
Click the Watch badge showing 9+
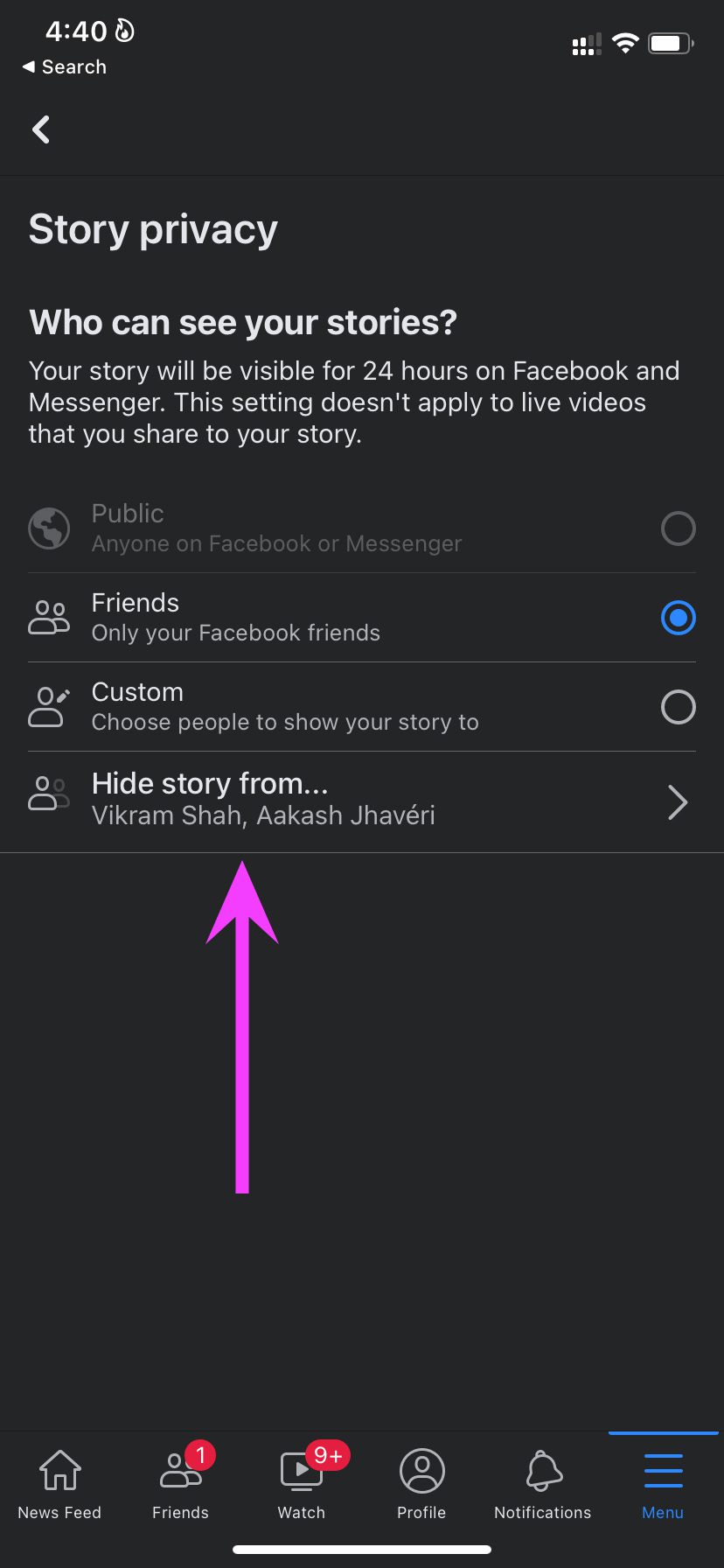[x=327, y=1448]
